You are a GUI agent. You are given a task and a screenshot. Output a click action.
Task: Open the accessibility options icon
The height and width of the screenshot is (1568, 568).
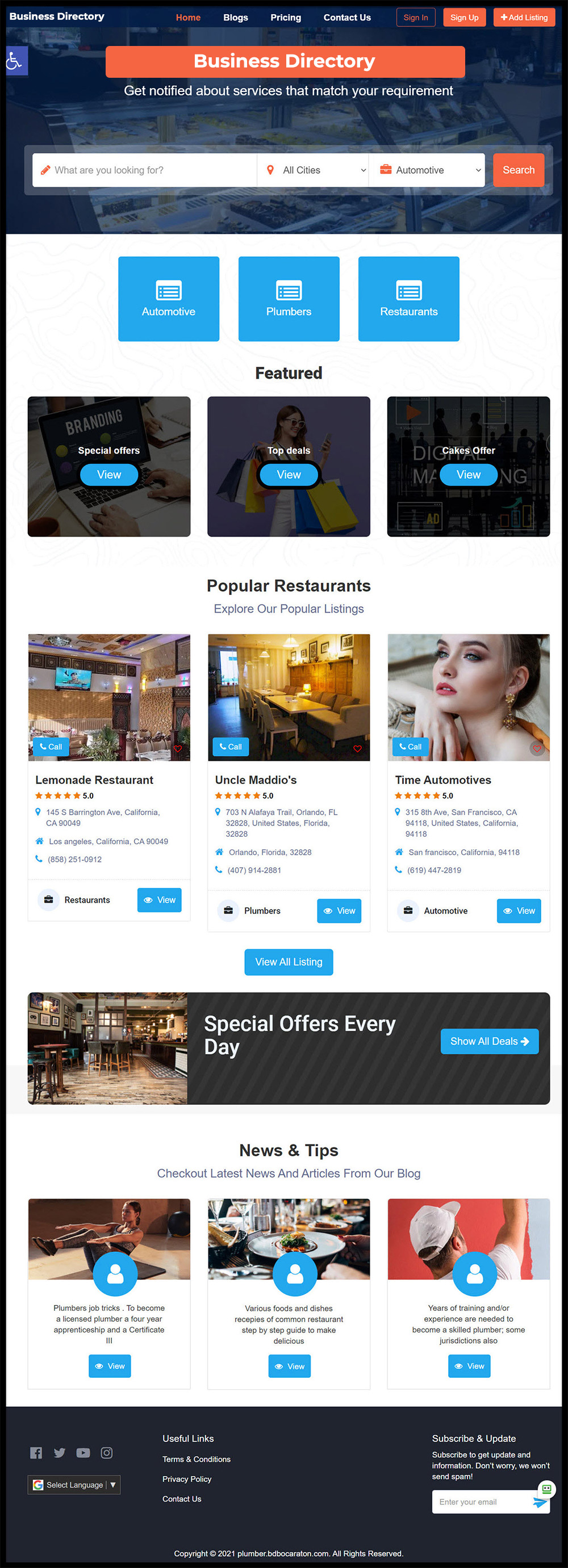click(x=15, y=61)
